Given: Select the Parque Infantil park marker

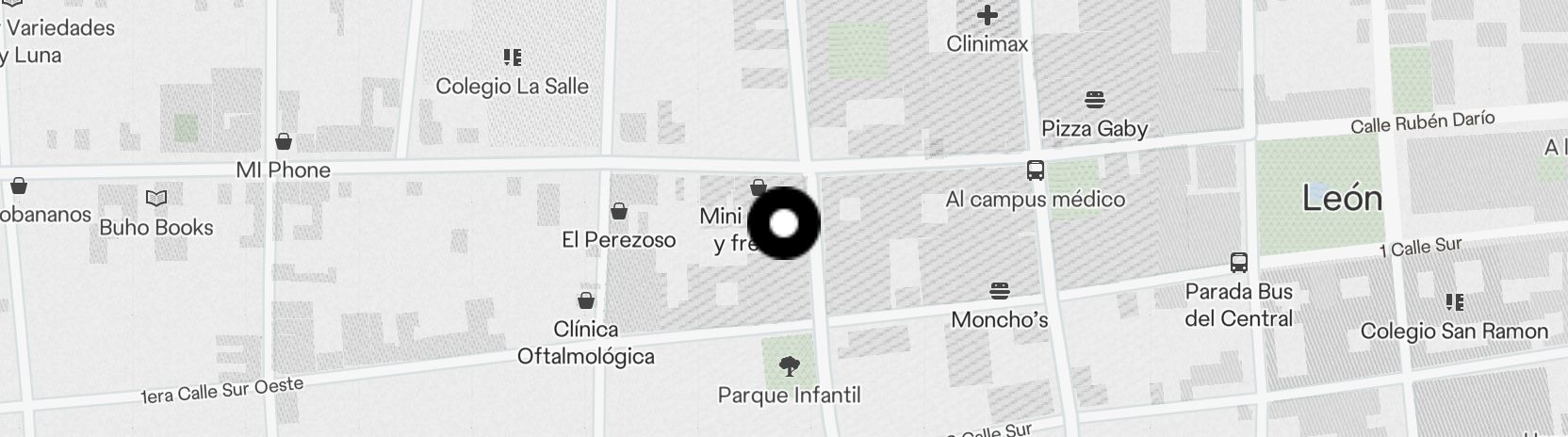Looking at the screenshot, I should pyautogui.click(x=790, y=365).
